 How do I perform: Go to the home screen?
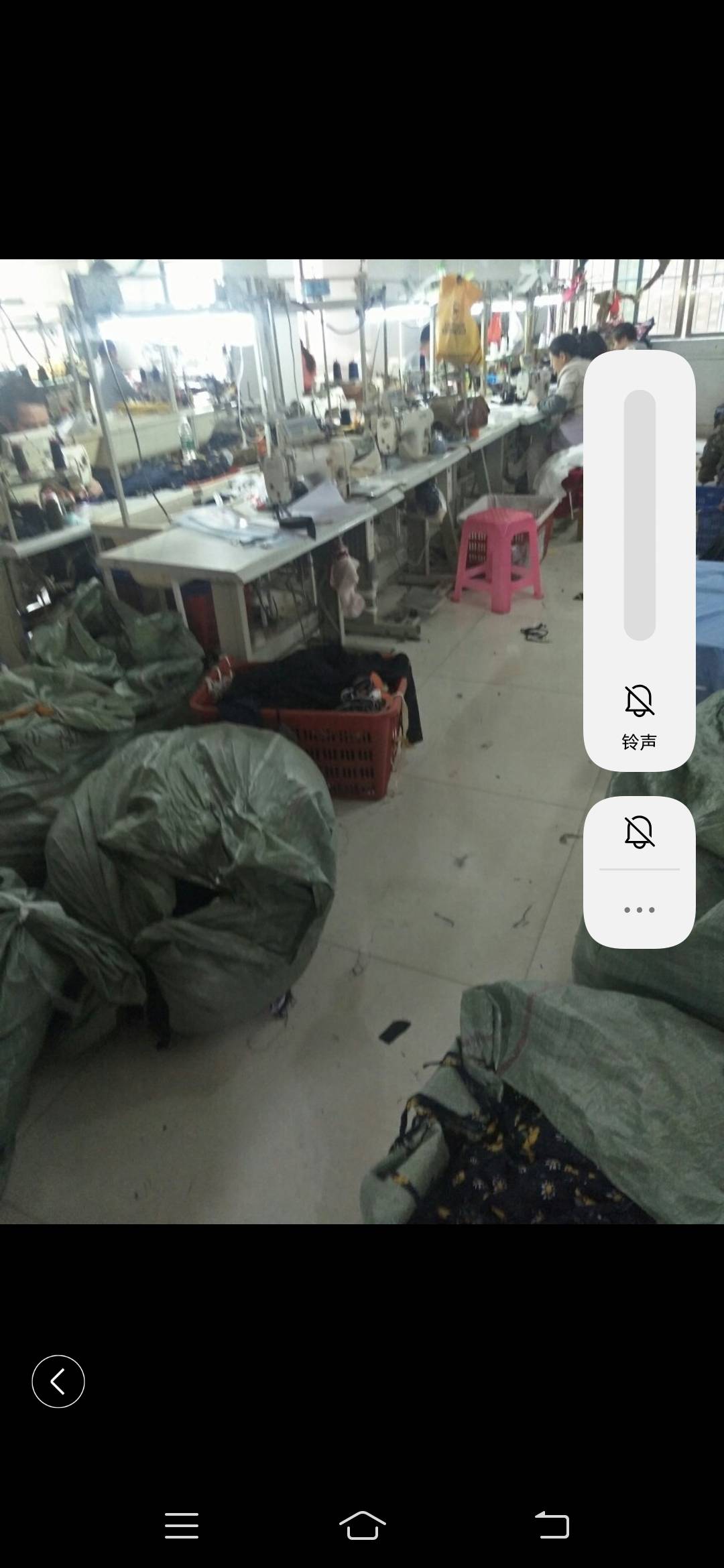tap(362, 1526)
